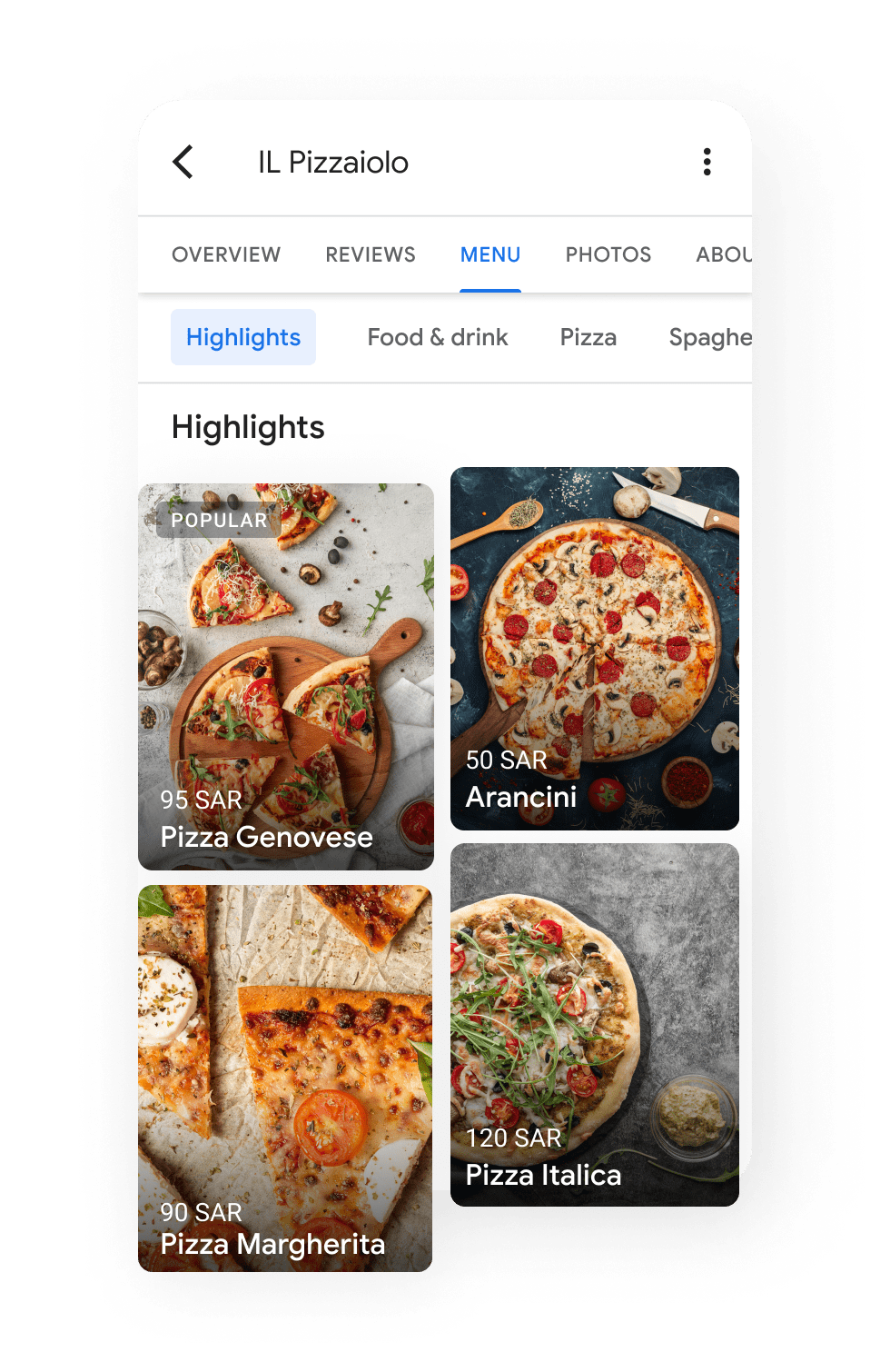890x1372 pixels.
Task: View the Arancini dish card
Action: [x=595, y=648]
